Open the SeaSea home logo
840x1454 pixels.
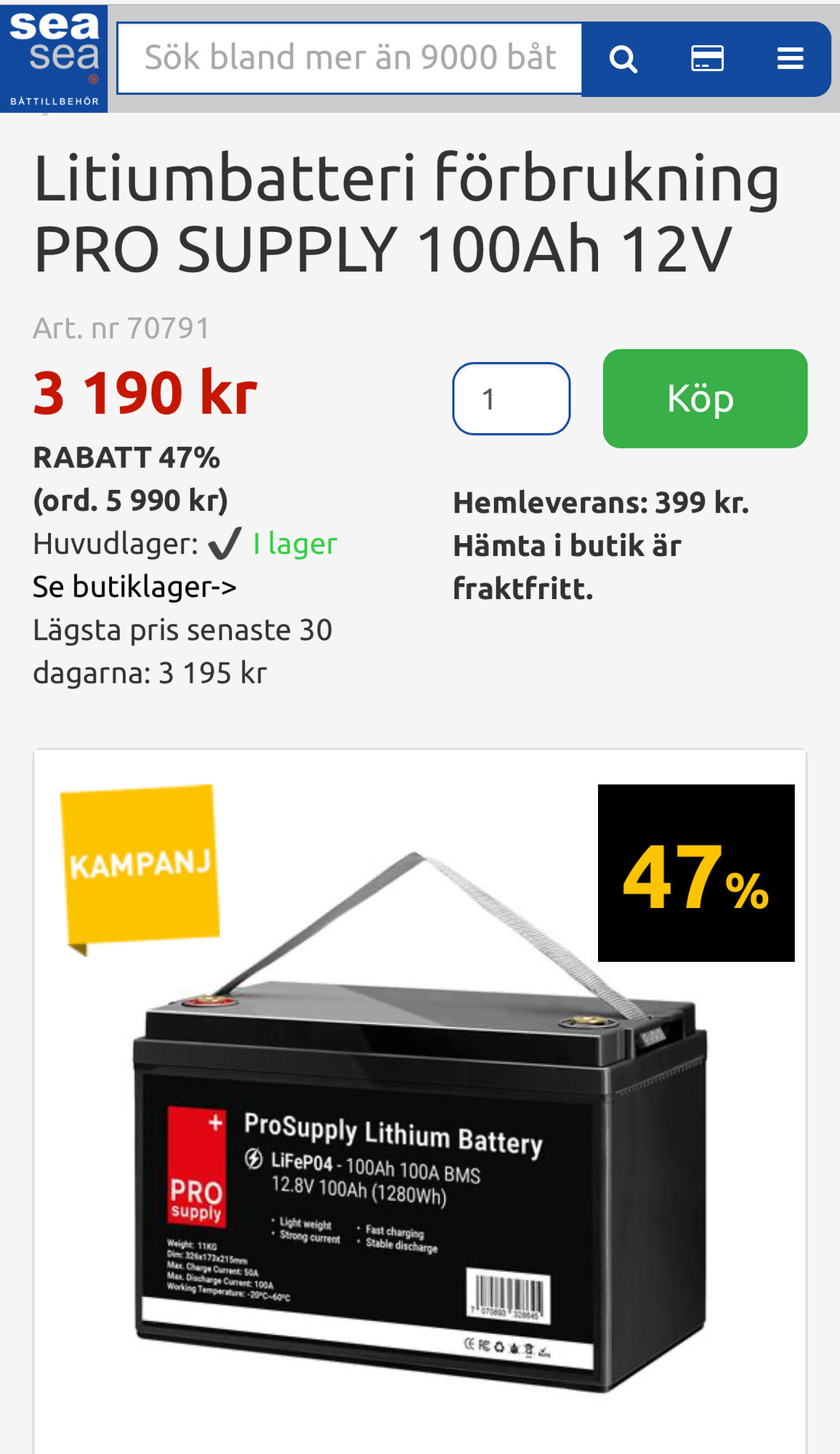click(x=54, y=59)
